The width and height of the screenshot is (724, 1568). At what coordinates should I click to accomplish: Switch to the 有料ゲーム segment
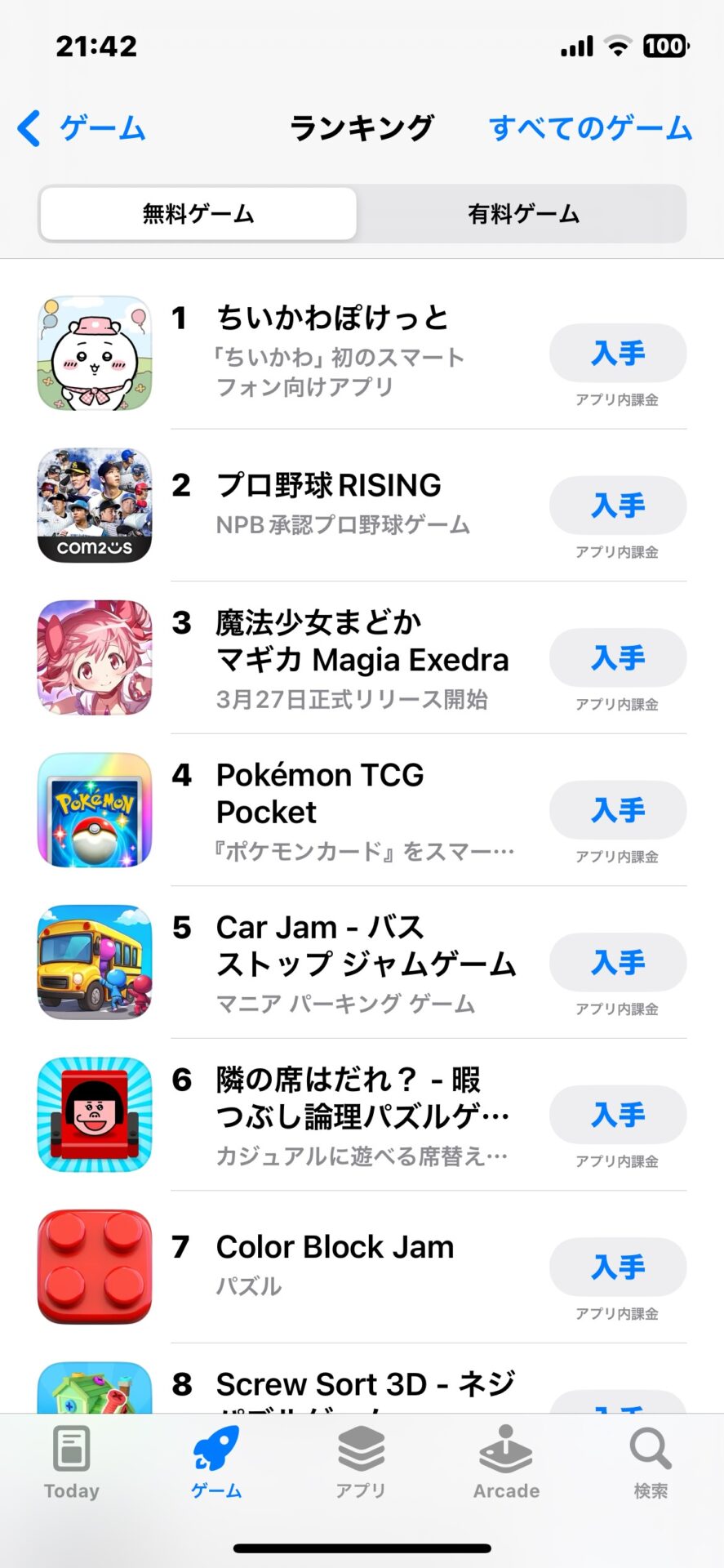point(522,214)
